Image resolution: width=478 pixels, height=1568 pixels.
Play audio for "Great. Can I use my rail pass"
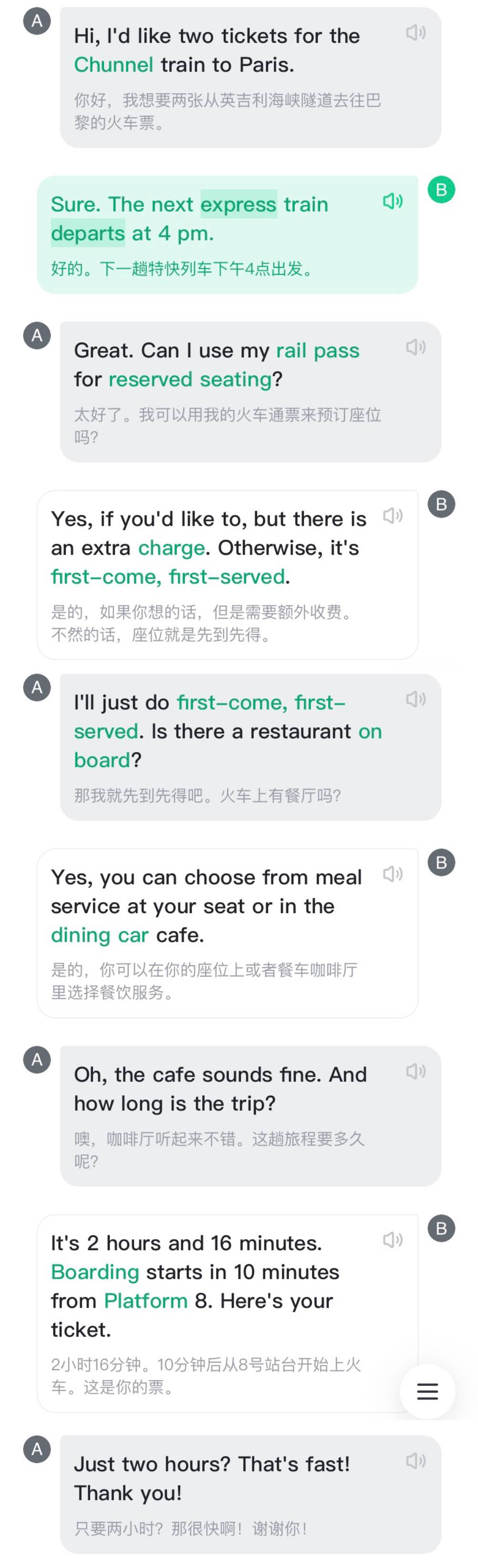click(416, 347)
